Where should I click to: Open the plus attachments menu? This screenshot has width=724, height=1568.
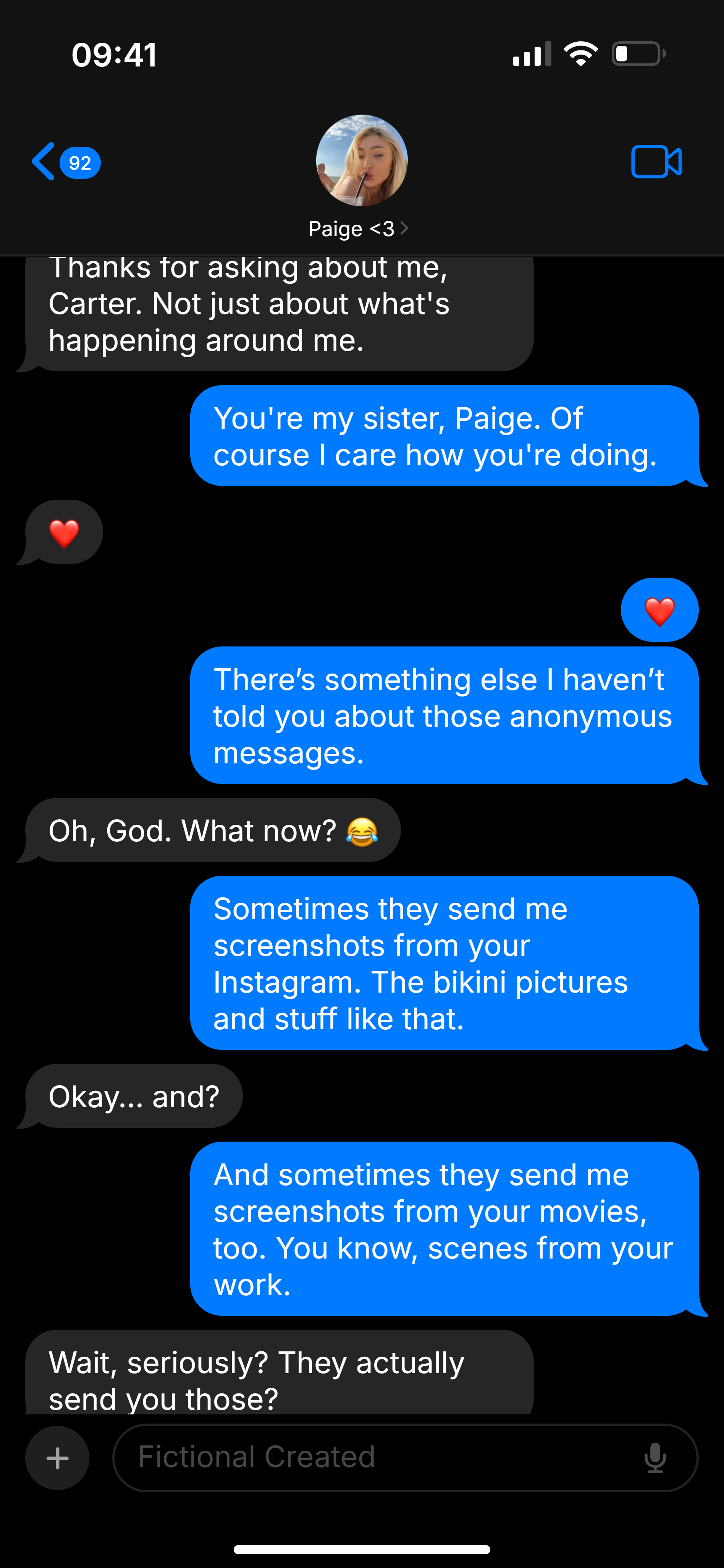[57, 1458]
